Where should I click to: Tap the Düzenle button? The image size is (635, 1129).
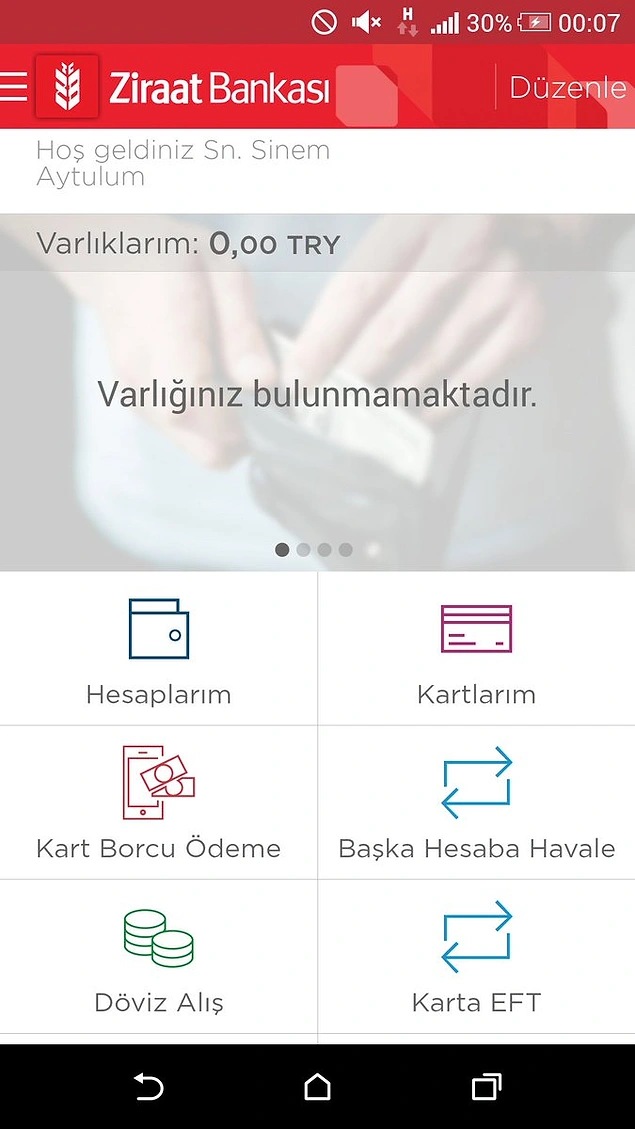point(567,87)
